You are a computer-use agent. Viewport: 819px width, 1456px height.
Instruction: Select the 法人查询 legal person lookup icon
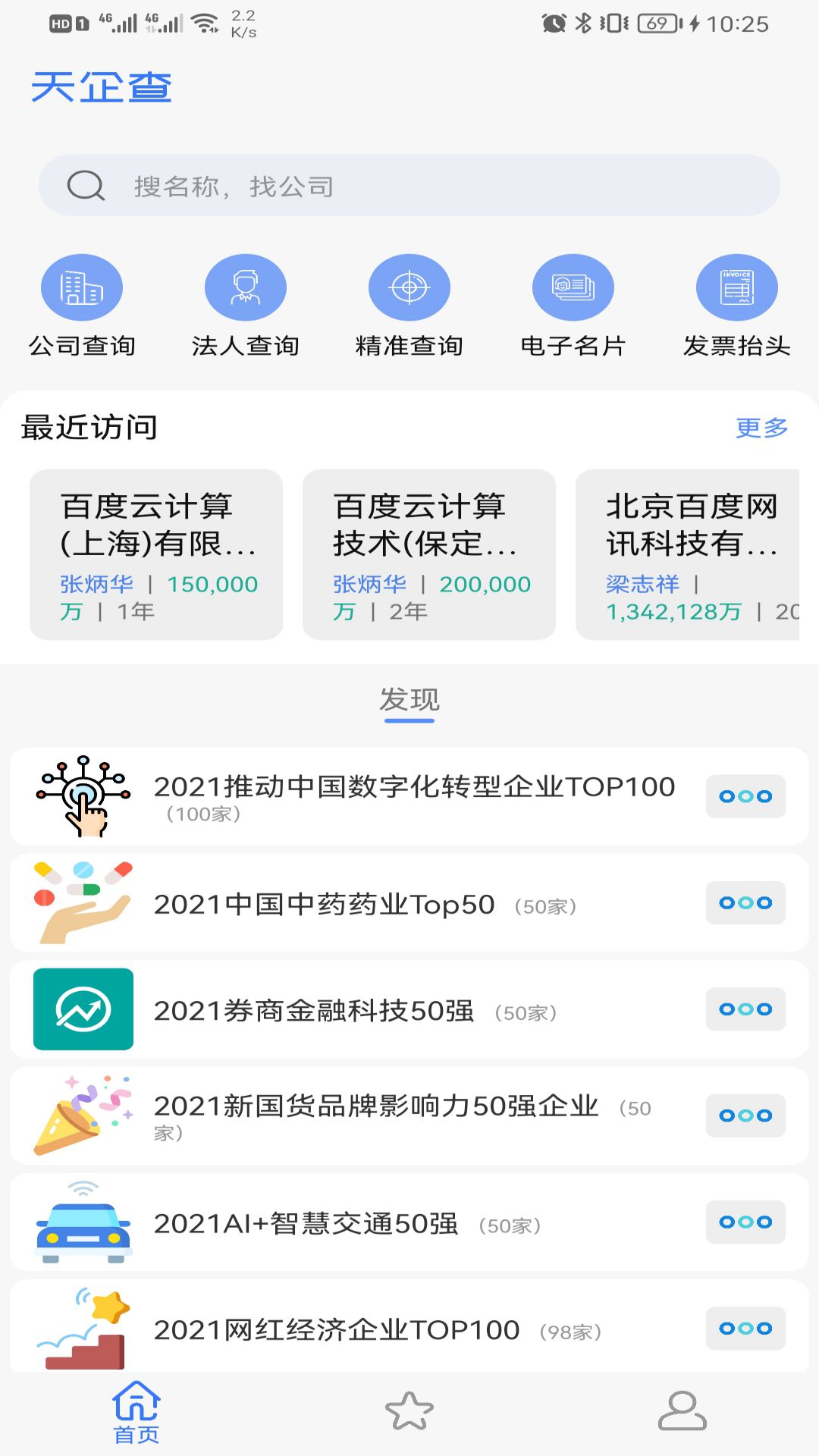245,287
